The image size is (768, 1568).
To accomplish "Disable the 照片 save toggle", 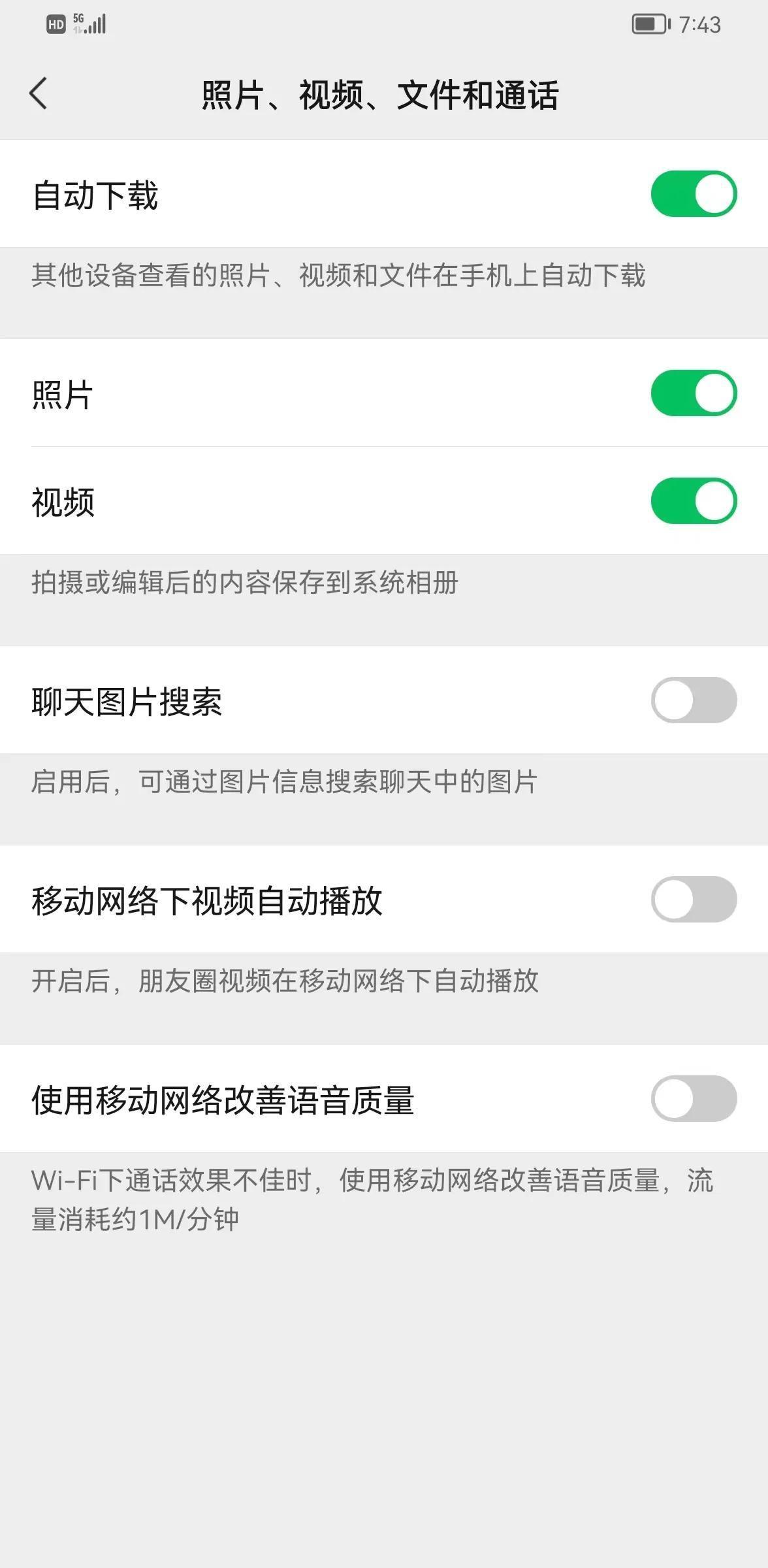I will 694,393.
